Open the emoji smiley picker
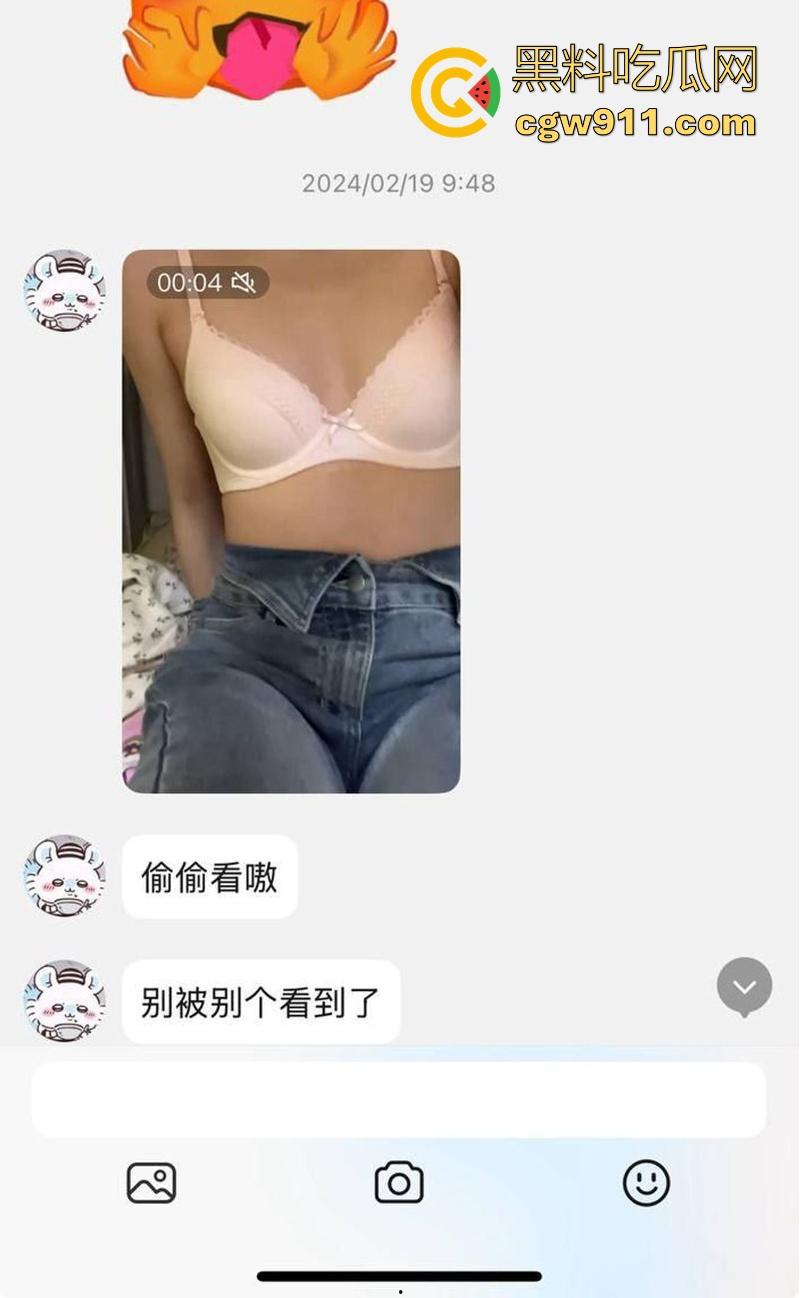 pyautogui.click(x=646, y=1184)
